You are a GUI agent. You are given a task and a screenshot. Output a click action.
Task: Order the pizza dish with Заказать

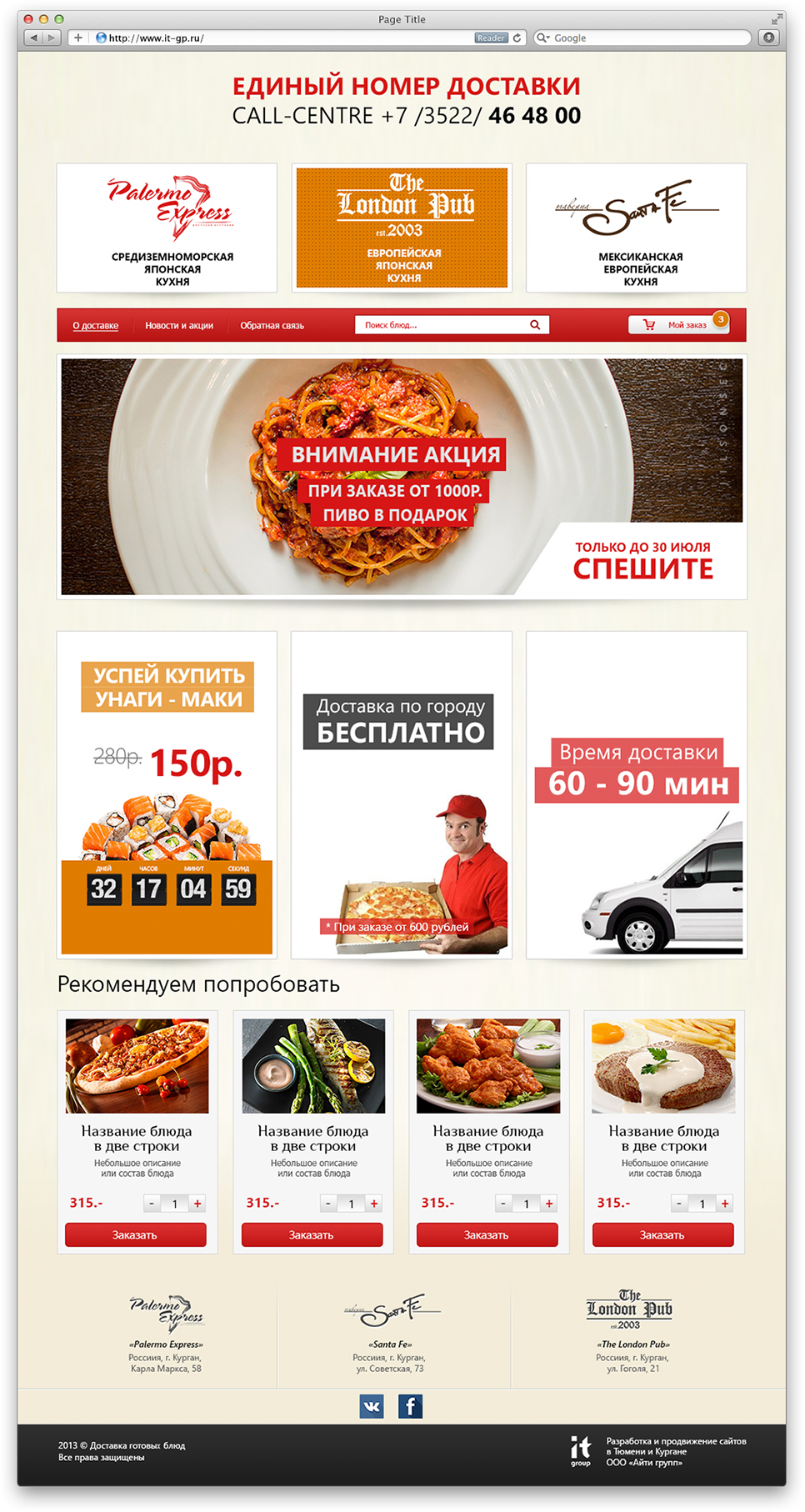tap(136, 1234)
